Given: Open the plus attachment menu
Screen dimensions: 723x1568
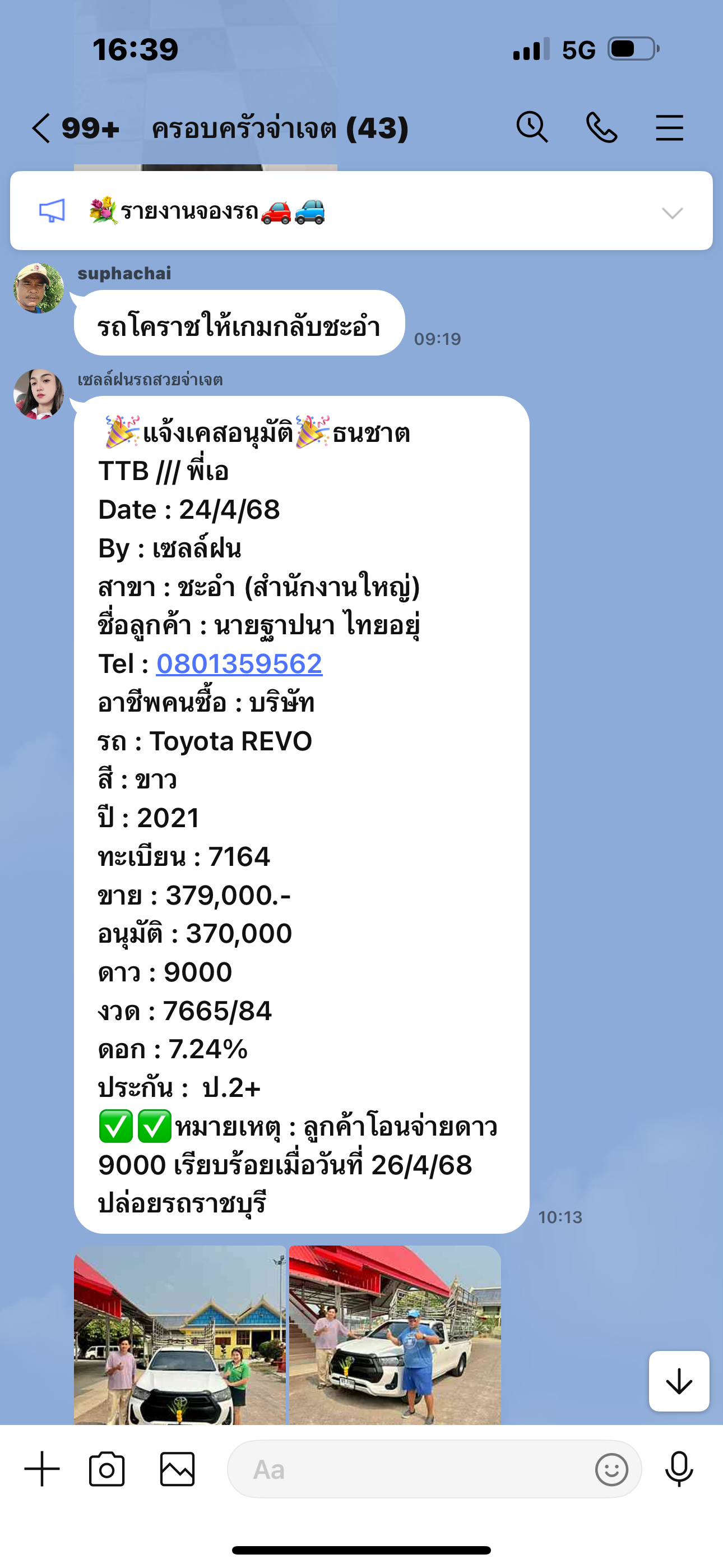Looking at the screenshot, I should coord(42,1469).
